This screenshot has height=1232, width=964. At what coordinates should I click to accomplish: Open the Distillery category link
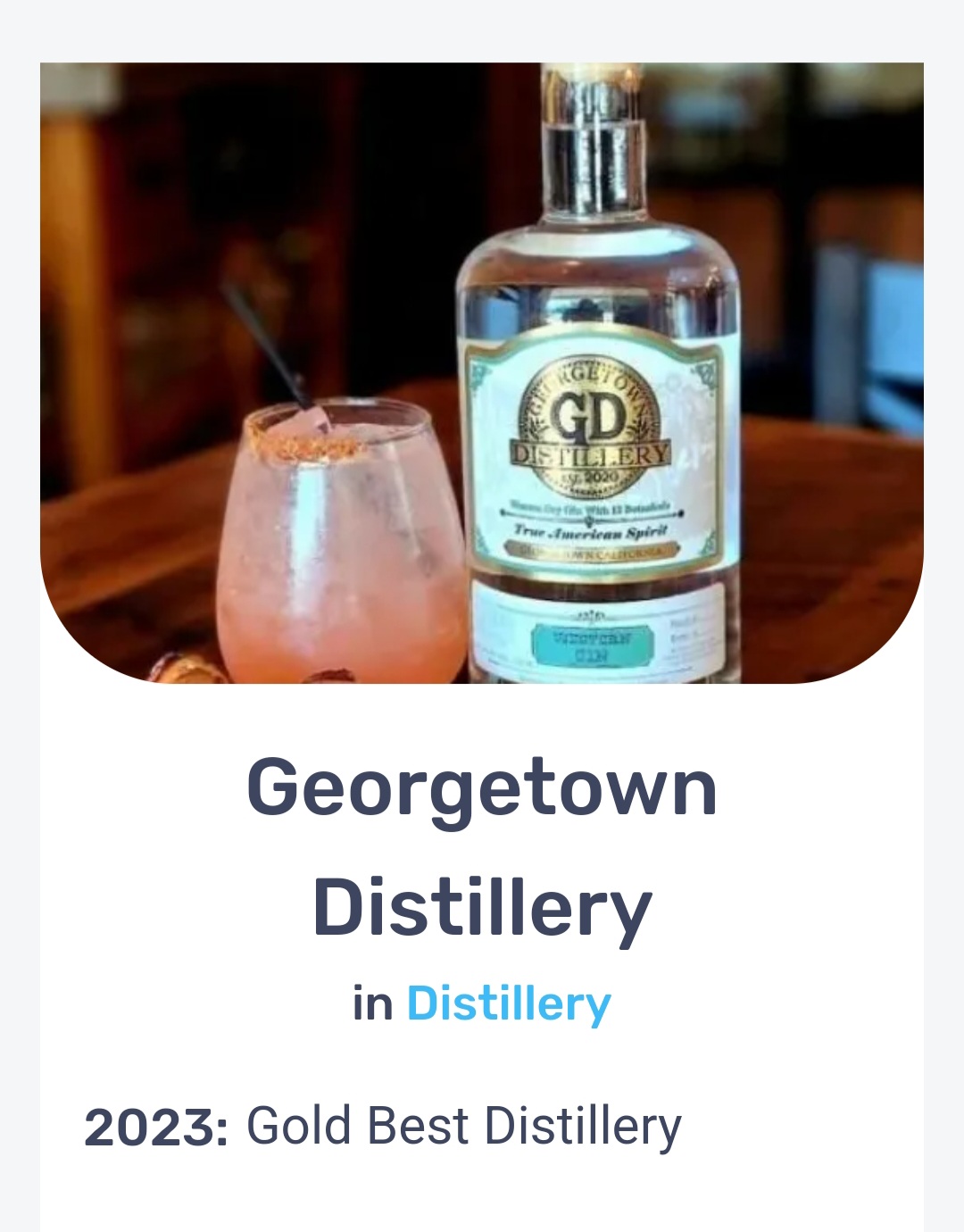click(x=508, y=1004)
